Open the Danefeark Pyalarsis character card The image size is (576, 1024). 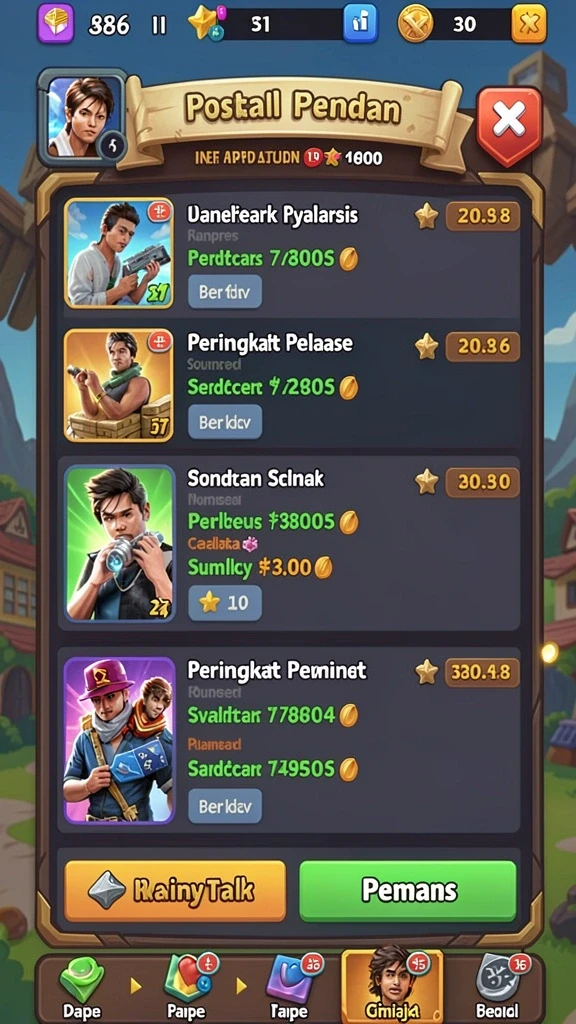(x=119, y=253)
